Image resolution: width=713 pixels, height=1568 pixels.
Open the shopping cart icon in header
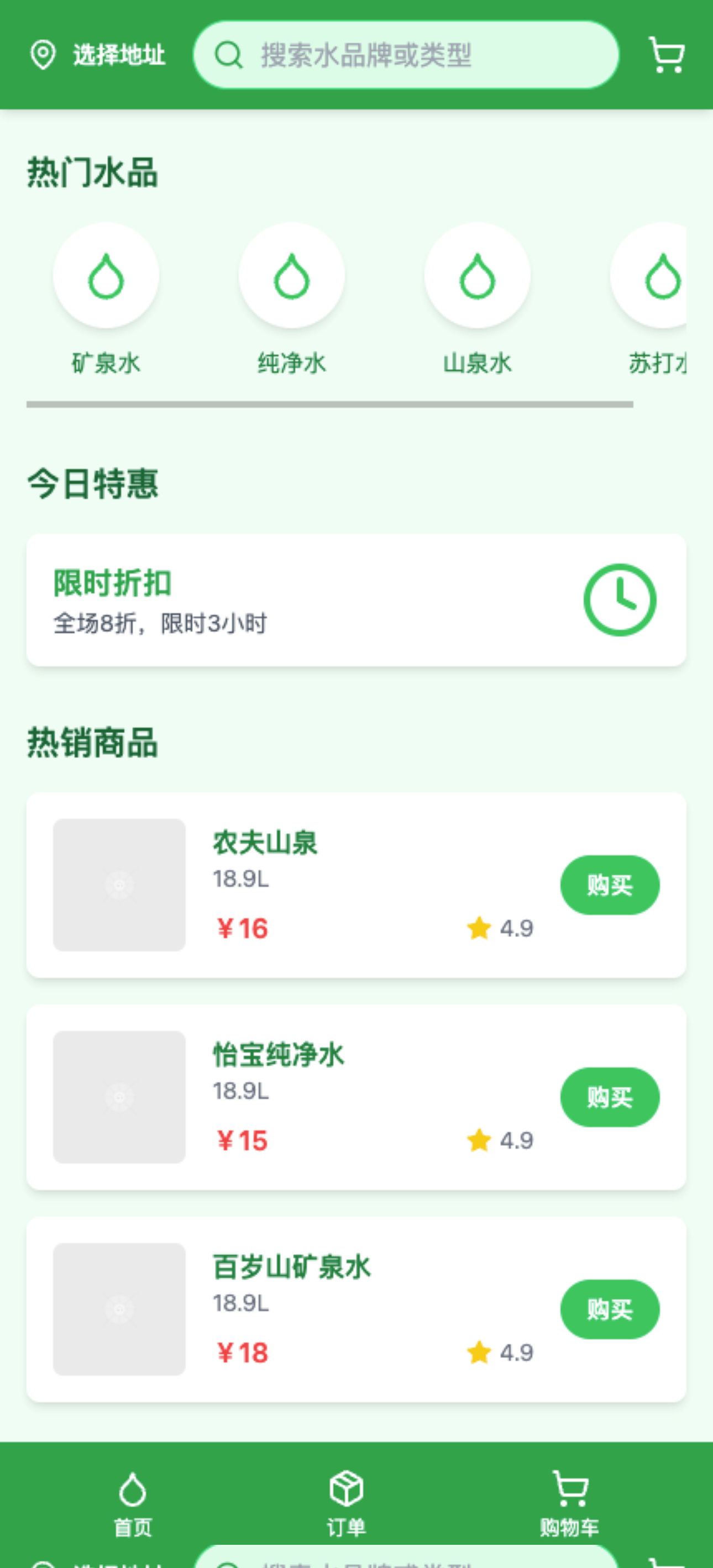click(x=667, y=55)
